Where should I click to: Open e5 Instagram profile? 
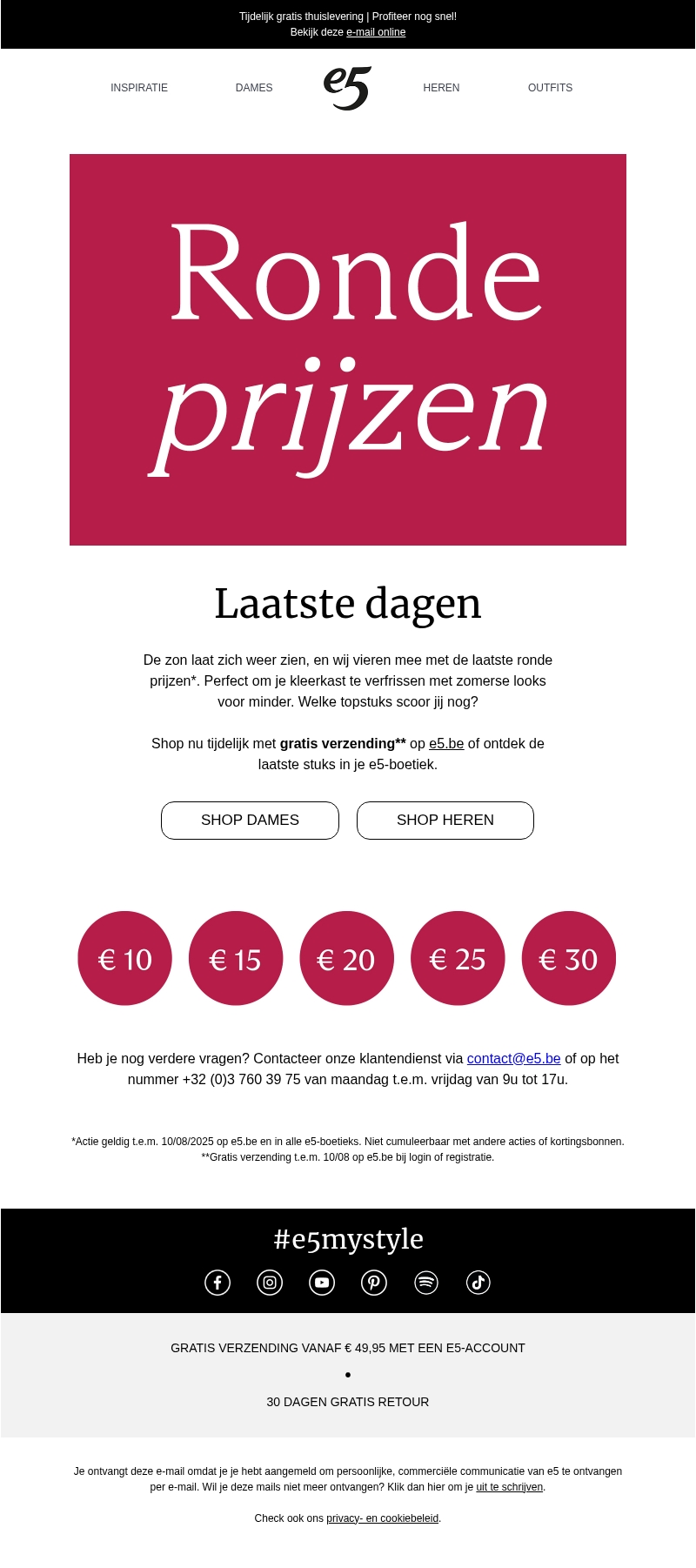(270, 1283)
